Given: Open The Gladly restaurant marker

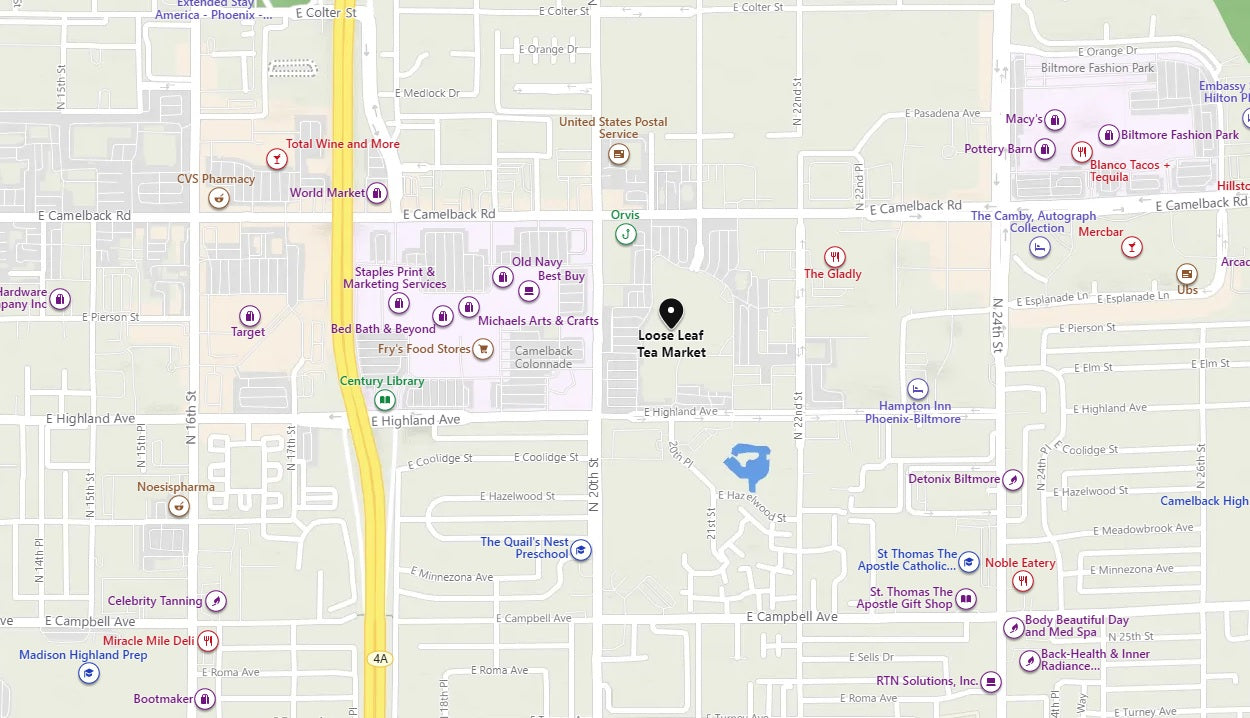Looking at the screenshot, I should 835,256.
